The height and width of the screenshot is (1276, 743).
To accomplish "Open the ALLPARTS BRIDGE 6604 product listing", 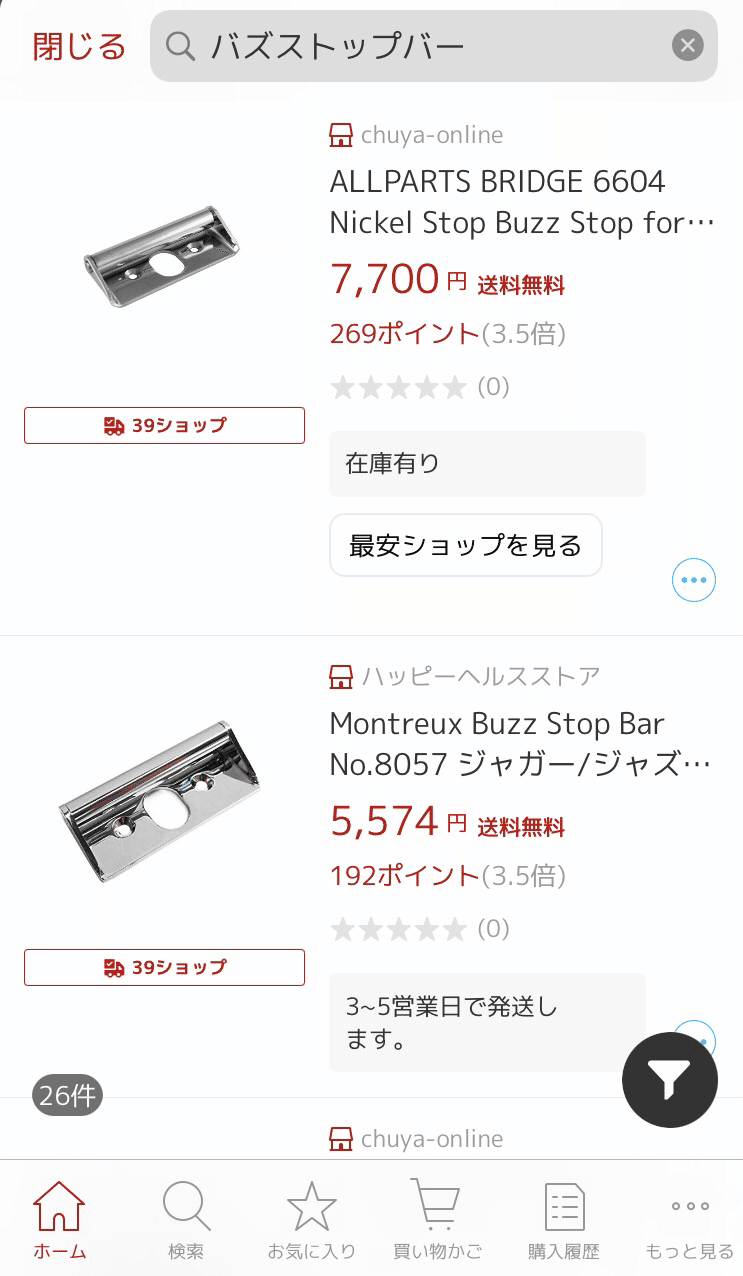I will click(521, 202).
